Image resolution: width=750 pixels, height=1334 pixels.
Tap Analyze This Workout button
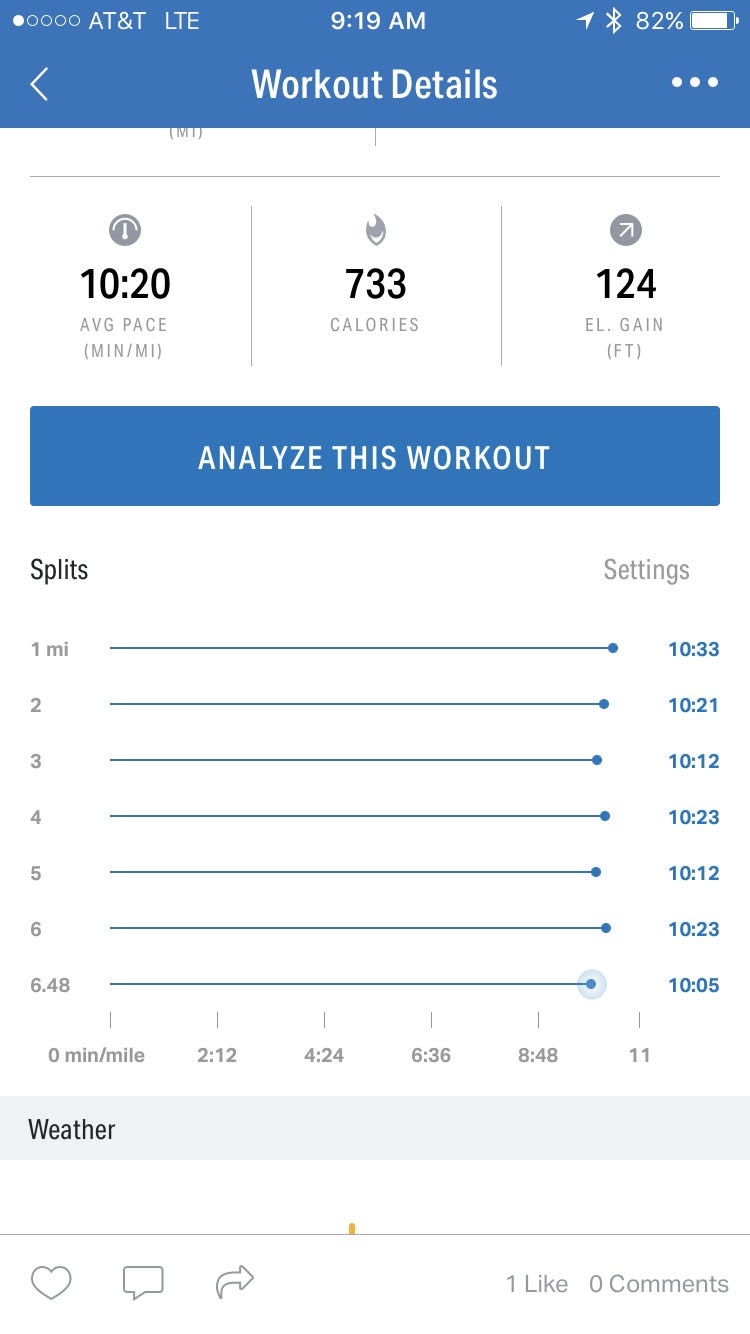[374, 456]
